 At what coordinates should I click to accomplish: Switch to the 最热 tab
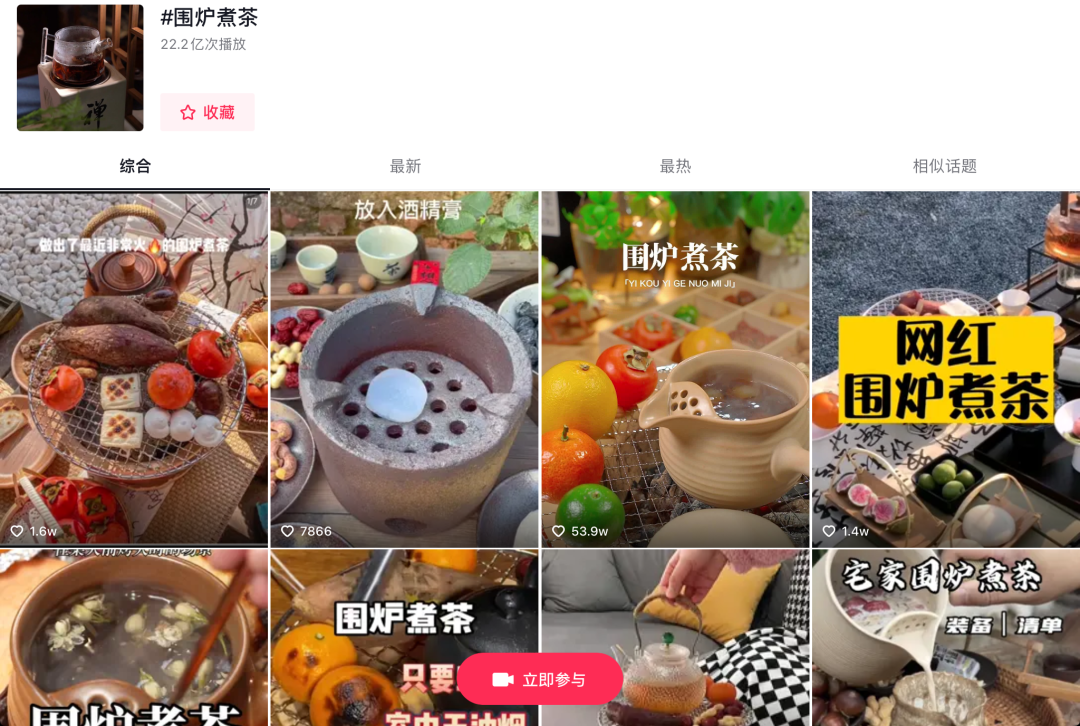675,166
